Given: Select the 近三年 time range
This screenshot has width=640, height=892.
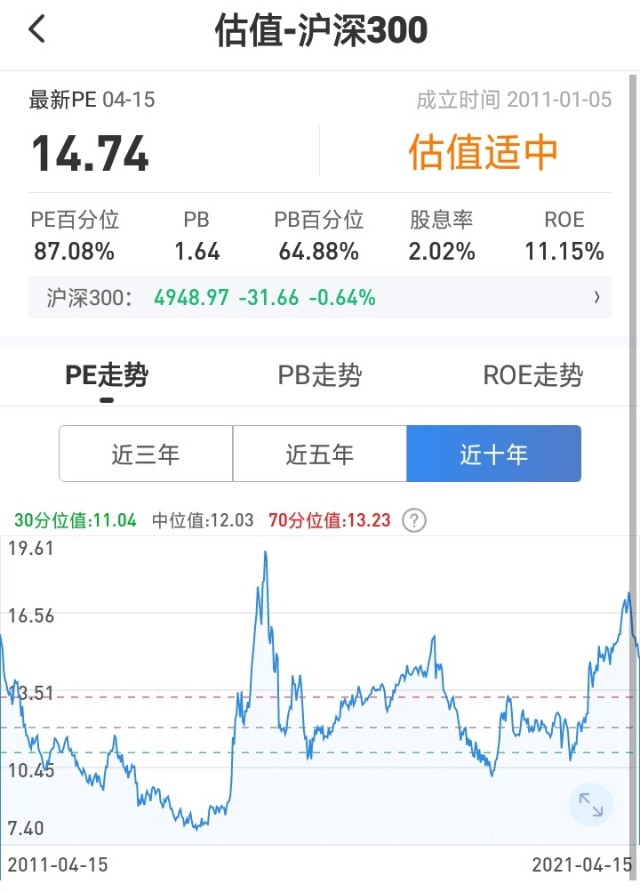Looking at the screenshot, I should [x=146, y=454].
